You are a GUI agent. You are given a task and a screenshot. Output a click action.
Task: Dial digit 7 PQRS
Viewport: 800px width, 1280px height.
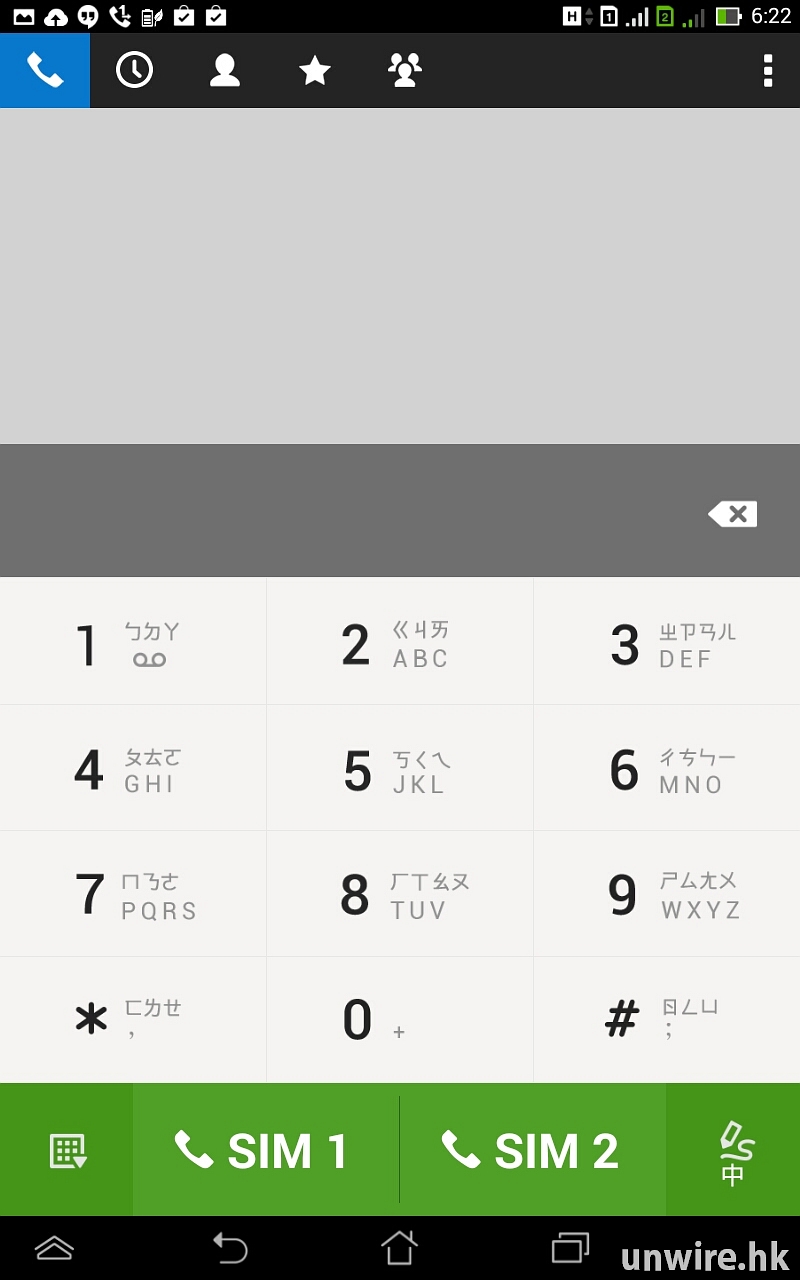[133, 894]
